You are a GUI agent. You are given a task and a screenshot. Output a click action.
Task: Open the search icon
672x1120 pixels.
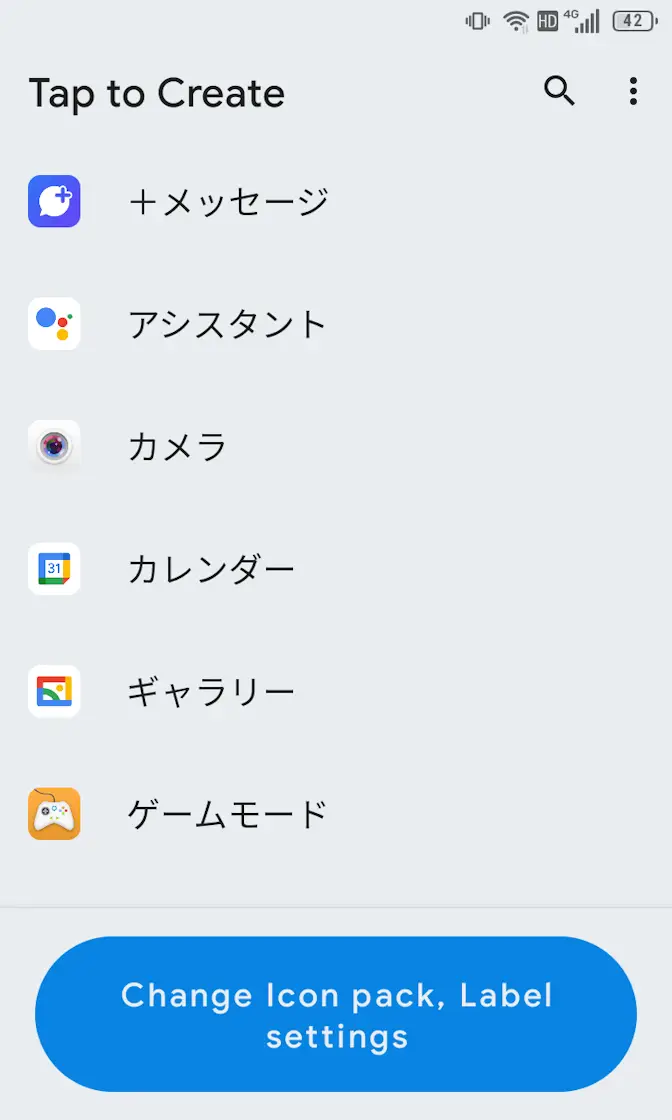[x=560, y=92]
